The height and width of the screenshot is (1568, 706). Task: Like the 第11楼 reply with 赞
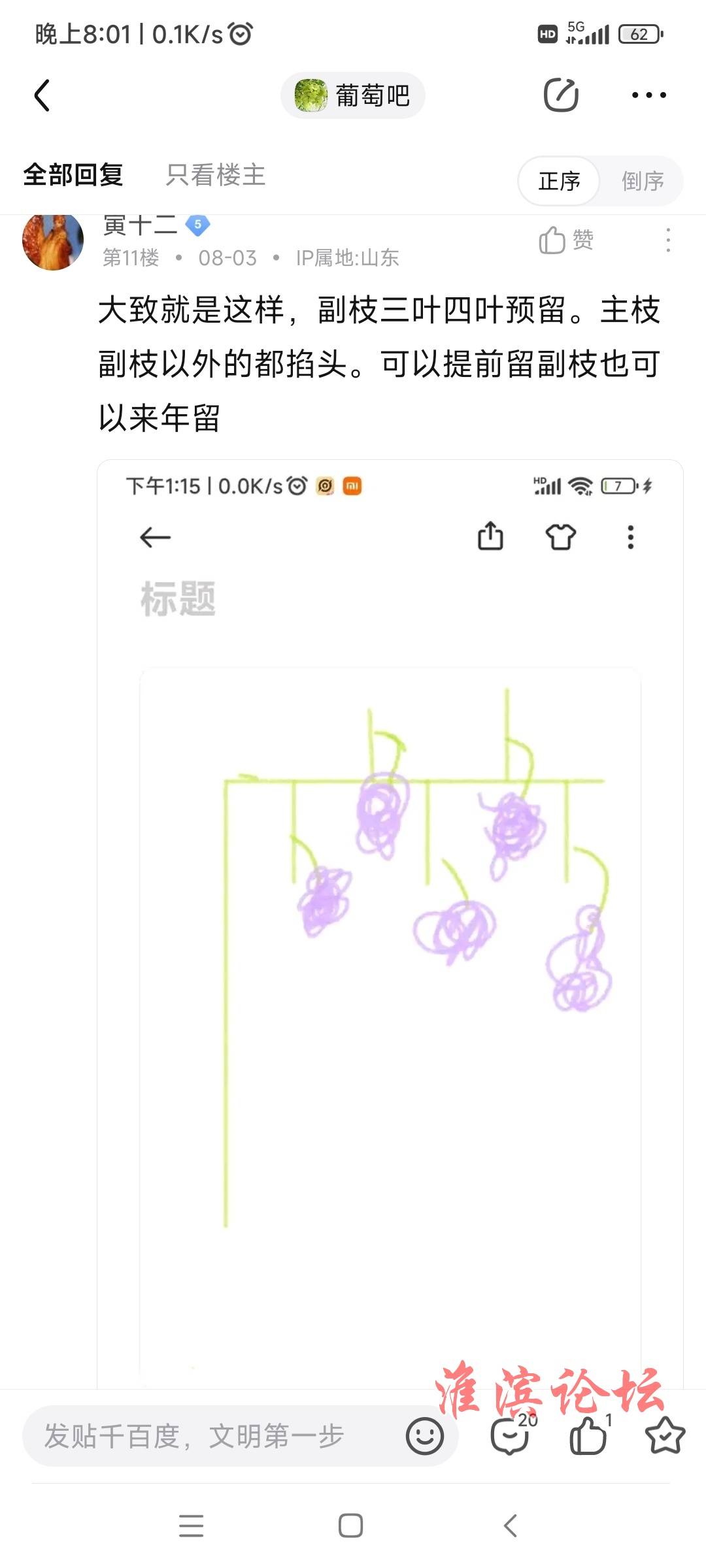point(566,240)
